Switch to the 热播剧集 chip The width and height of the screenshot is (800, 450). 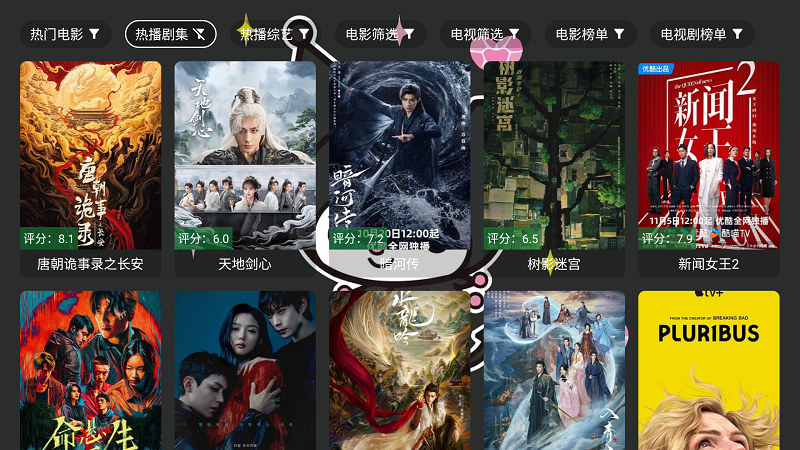pos(170,34)
